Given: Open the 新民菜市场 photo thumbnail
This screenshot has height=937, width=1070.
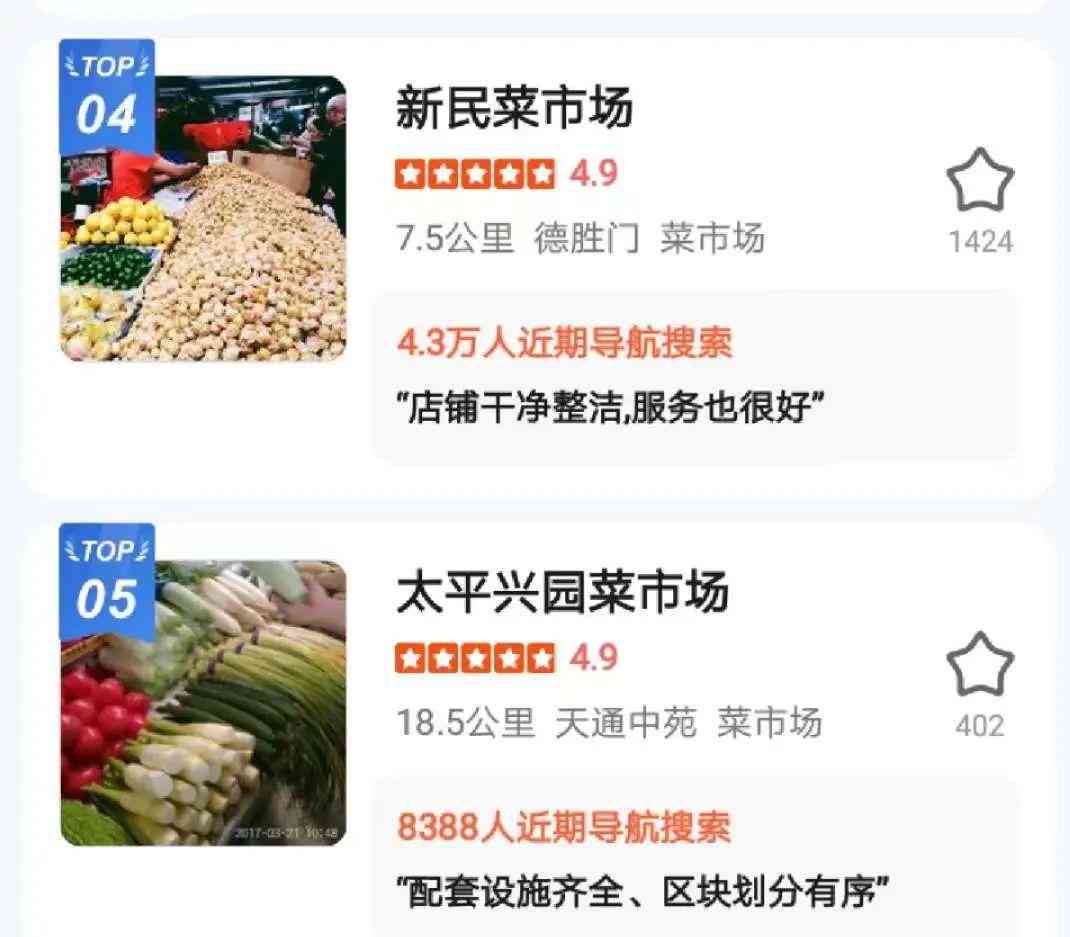Looking at the screenshot, I should (204, 219).
